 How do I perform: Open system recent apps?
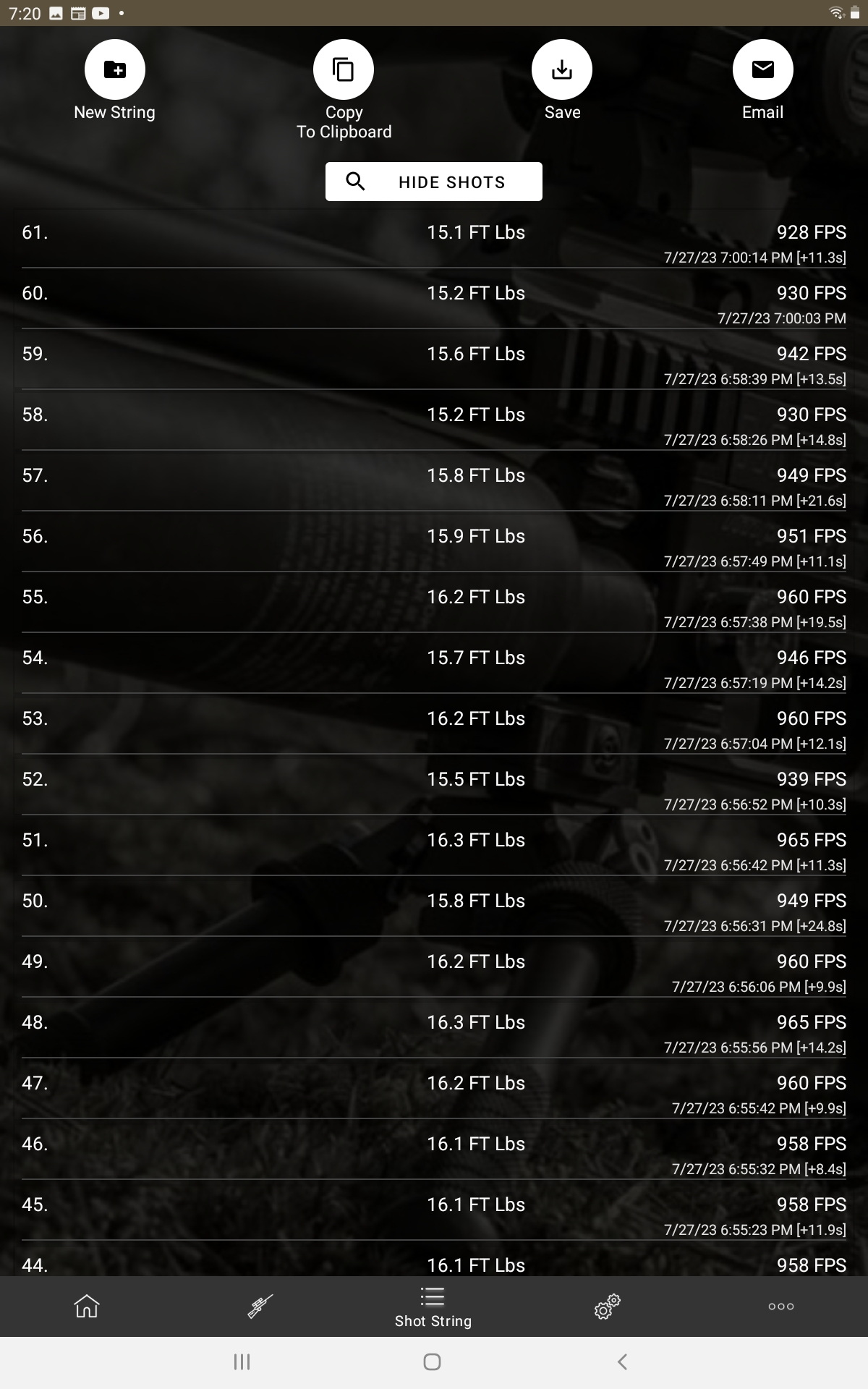(x=242, y=1362)
